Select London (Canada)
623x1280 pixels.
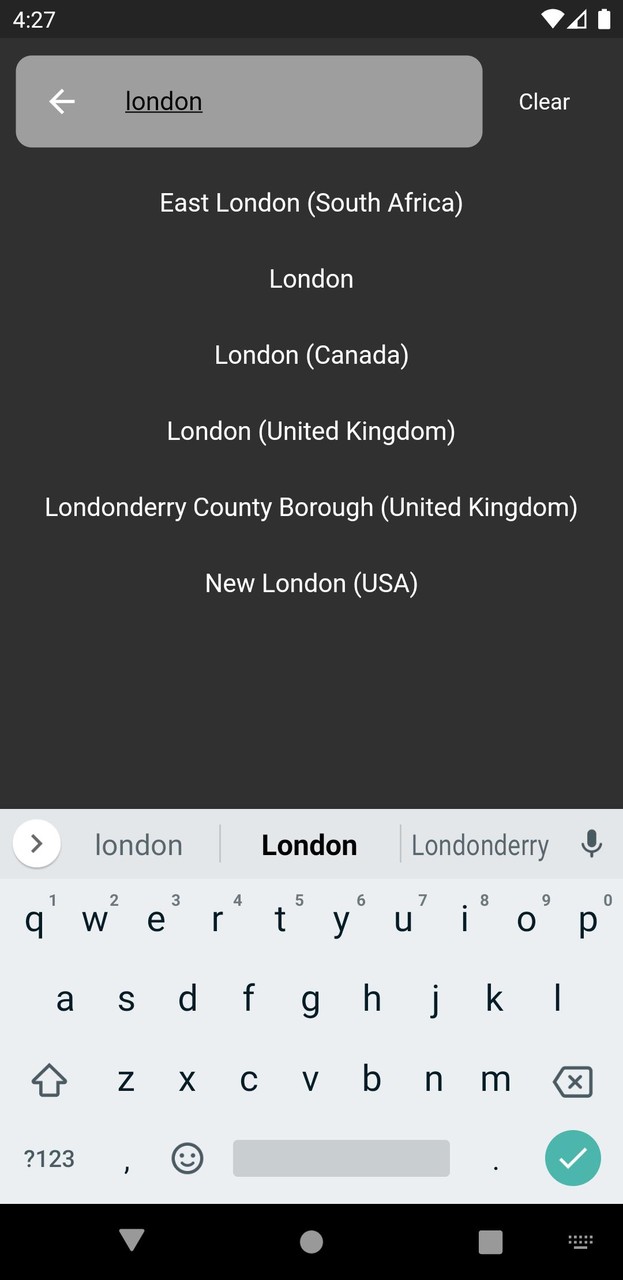pyautogui.click(x=311, y=355)
